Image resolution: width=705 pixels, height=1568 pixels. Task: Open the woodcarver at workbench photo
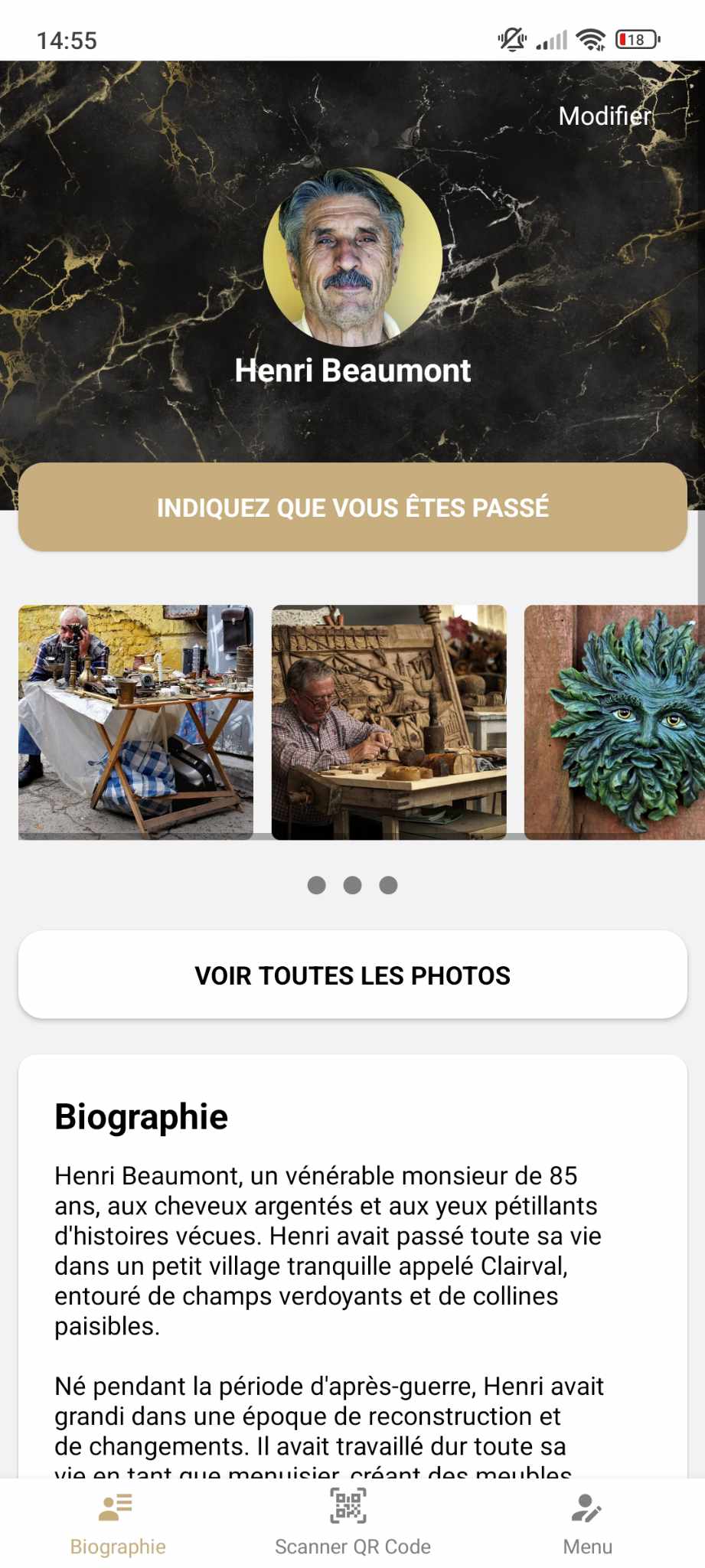[x=389, y=722]
